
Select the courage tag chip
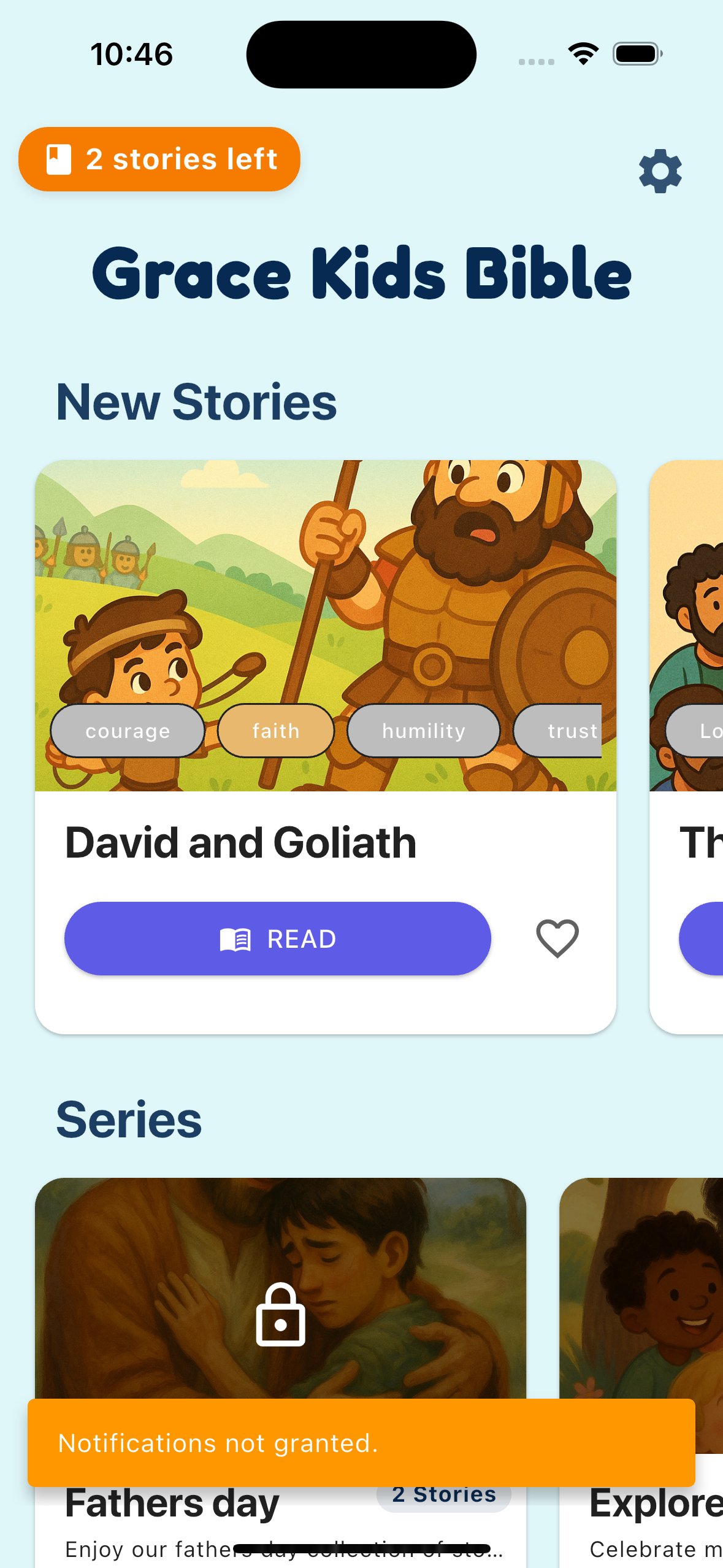point(128,731)
